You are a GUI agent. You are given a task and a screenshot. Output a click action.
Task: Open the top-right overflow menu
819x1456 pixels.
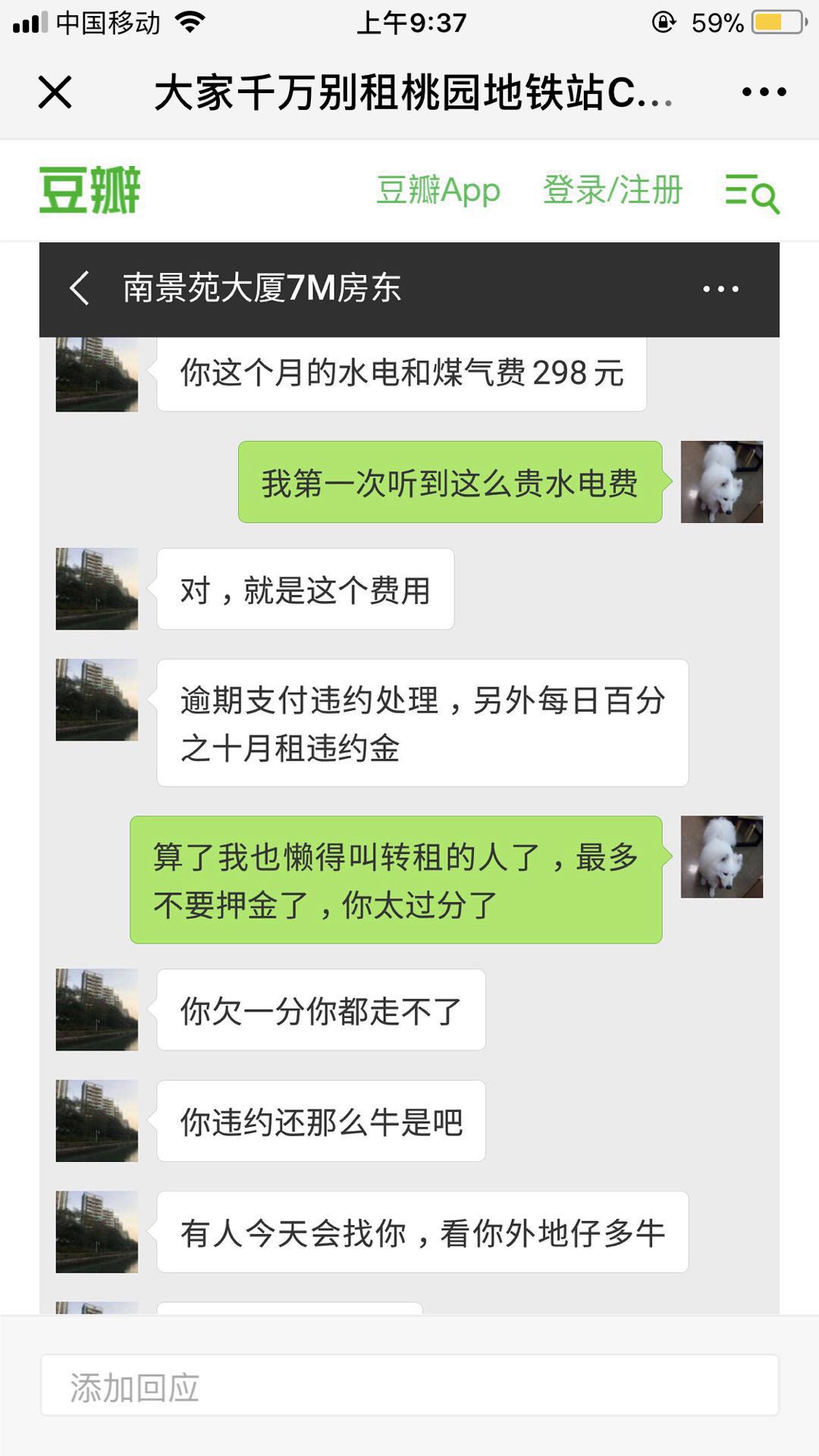764,92
